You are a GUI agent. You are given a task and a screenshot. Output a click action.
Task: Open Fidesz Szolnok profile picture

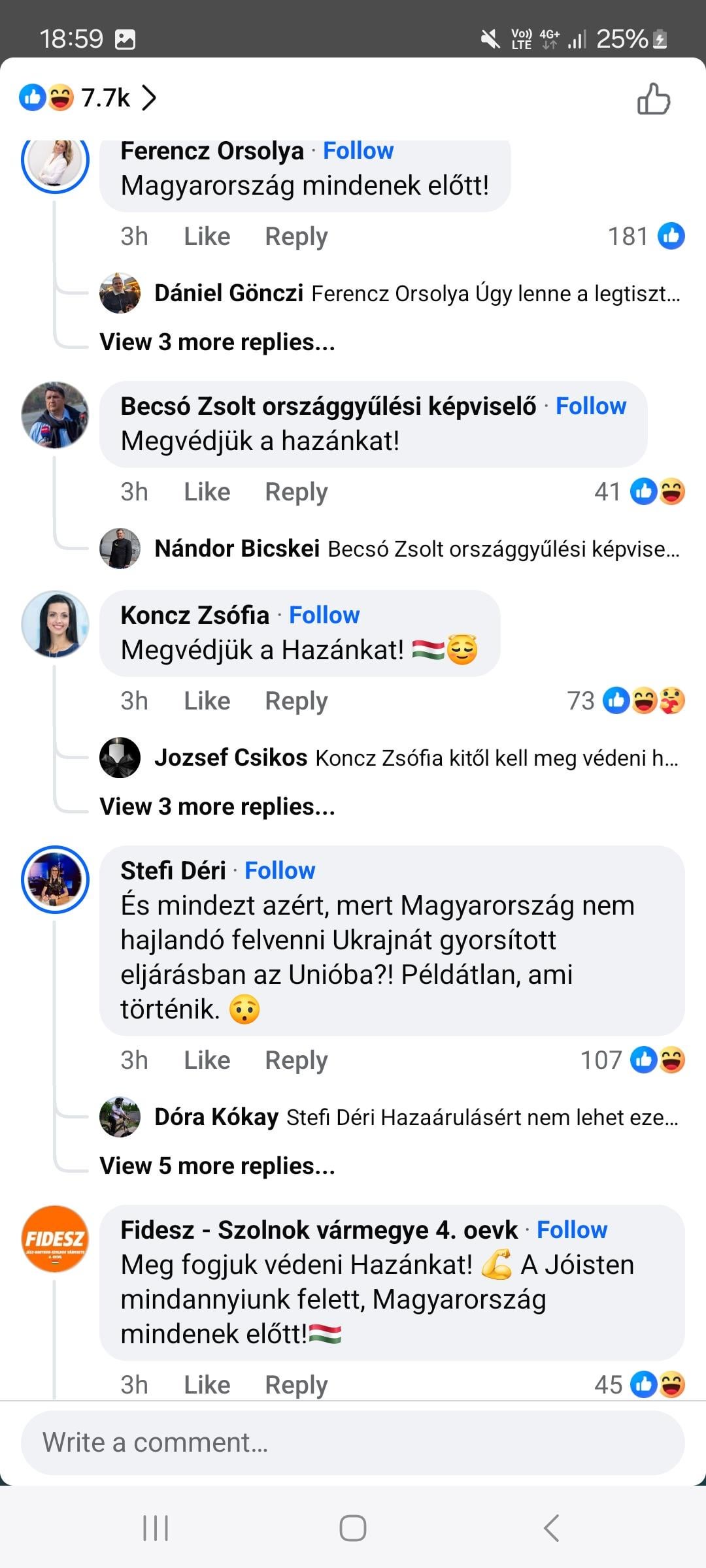click(x=56, y=1239)
